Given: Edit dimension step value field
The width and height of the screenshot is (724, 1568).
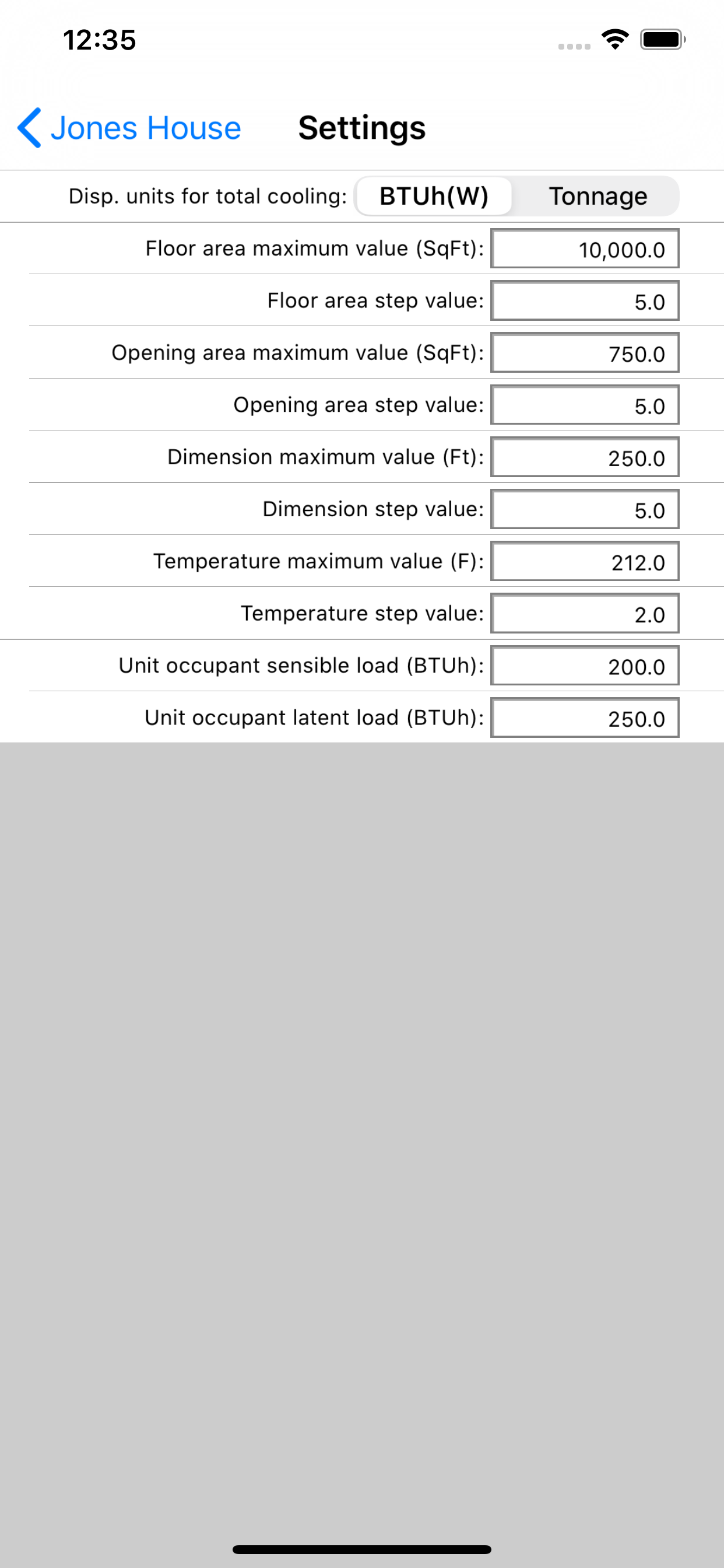Looking at the screenshot, I should 585,509.
